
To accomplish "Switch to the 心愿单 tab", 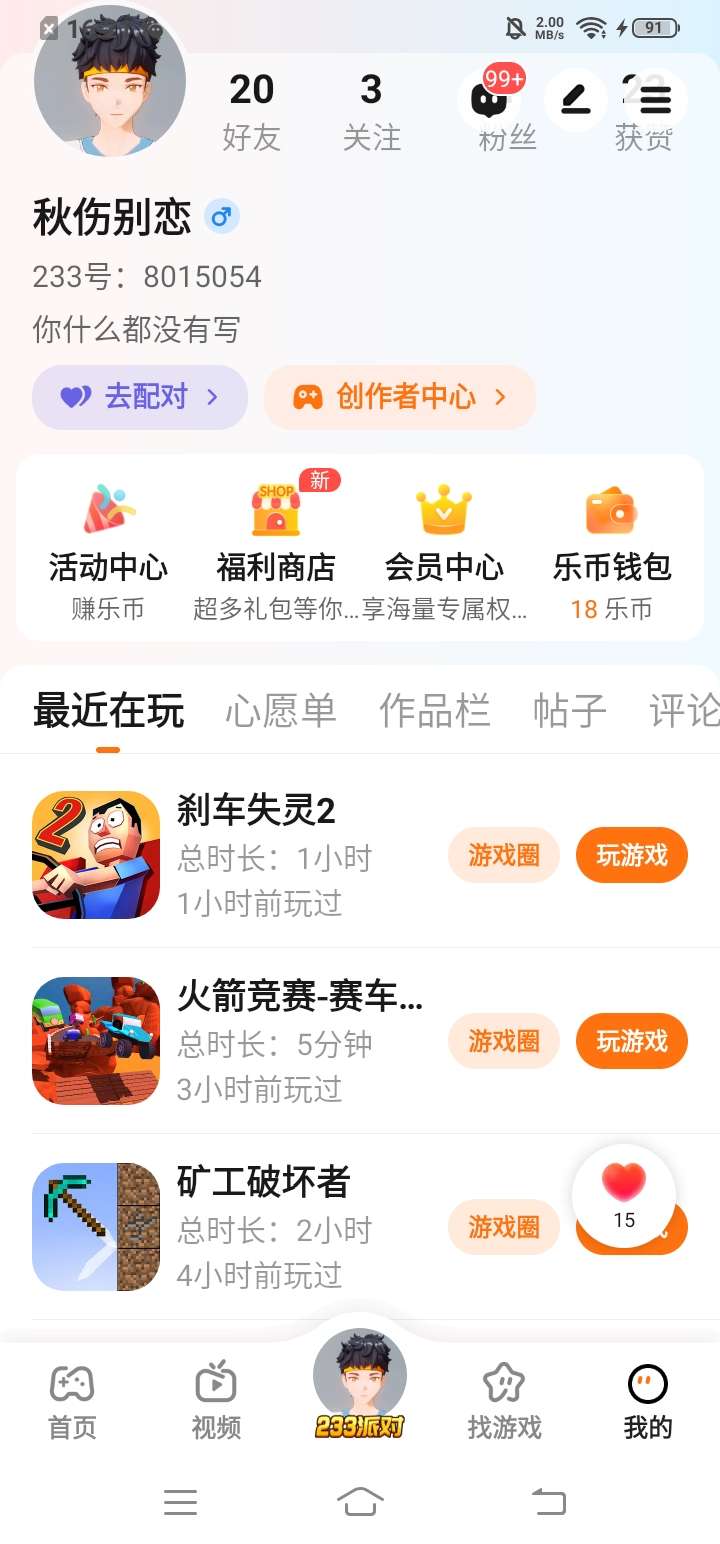I will (280, 711).
